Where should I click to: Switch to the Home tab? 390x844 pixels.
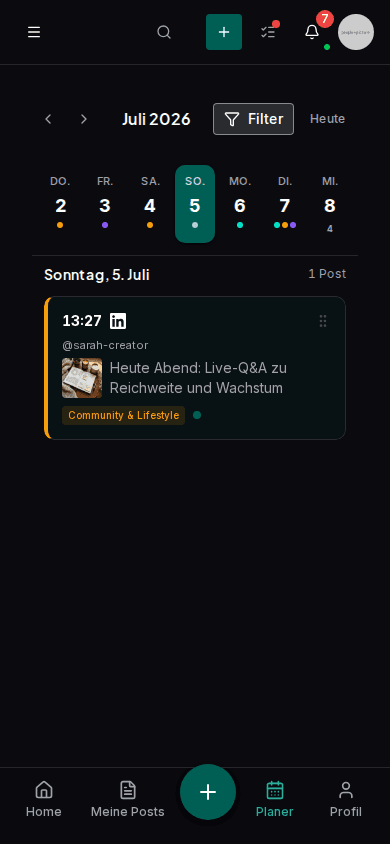[44, 799]
